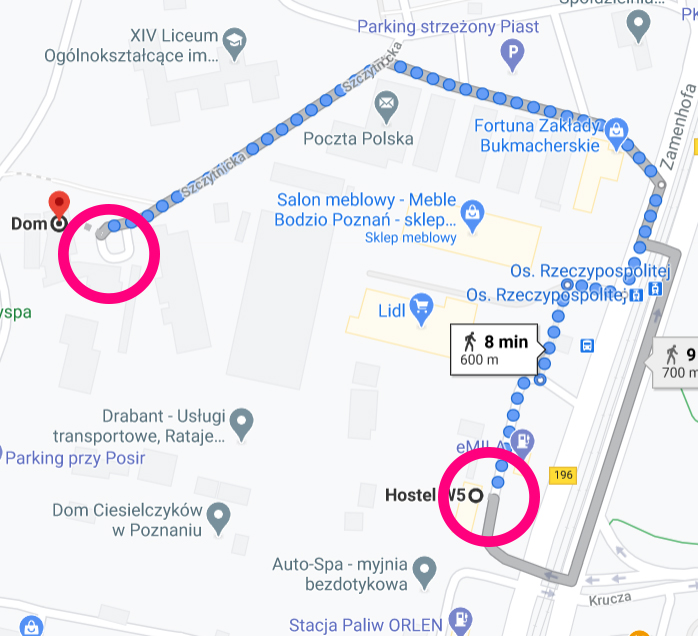Tap the Hostel W5 starting point
The width and height of the screenshot is (698, 636).
(475, 495)
